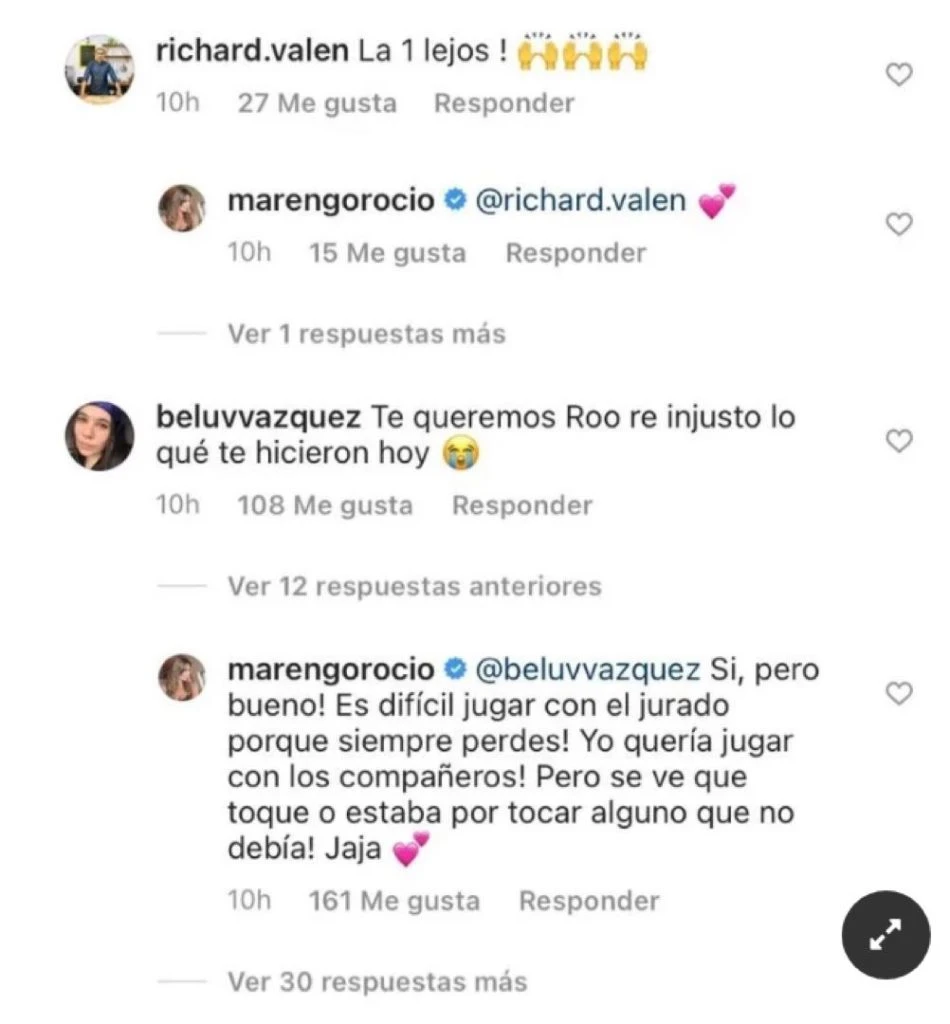Expand Ver 30 respuestas más
The image size is (950, 1024).
(376, 981)
